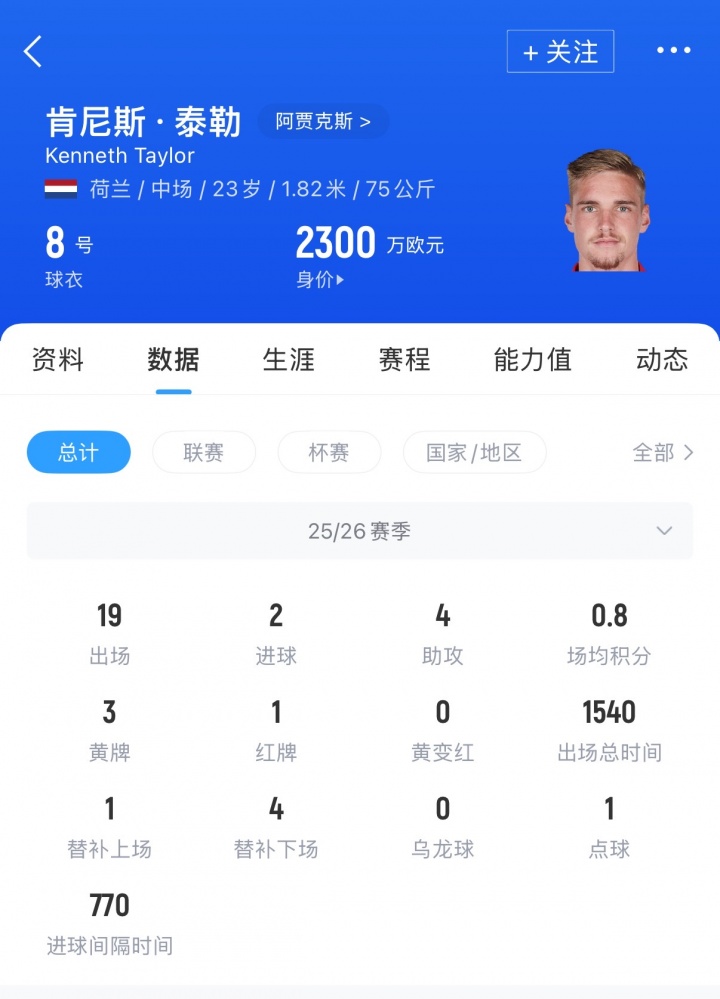720x999 pixels.
Task: Open the 阿贾克斯 club page
Action: click(323, 122)
